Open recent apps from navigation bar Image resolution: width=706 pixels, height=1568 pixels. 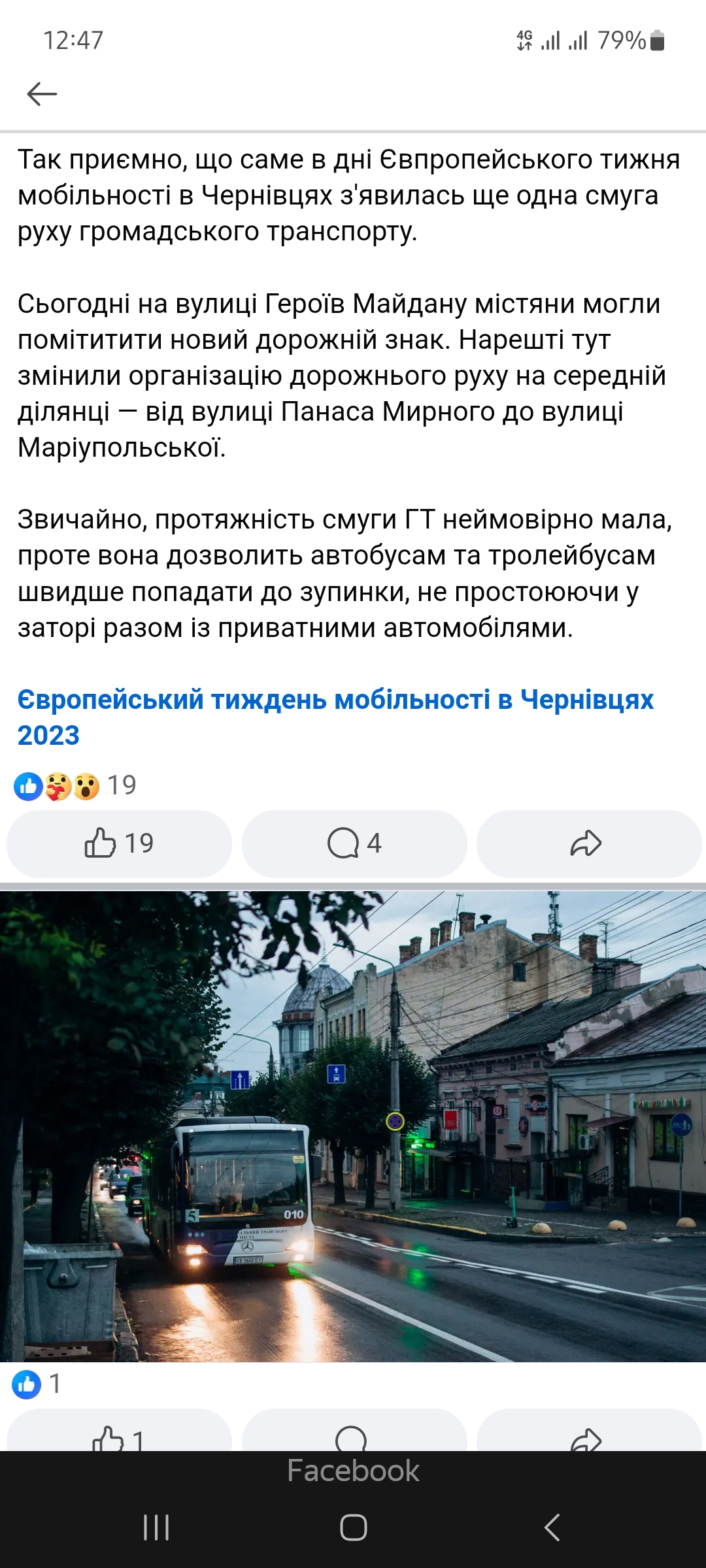pyautogui.click(x=156, y=1527)
